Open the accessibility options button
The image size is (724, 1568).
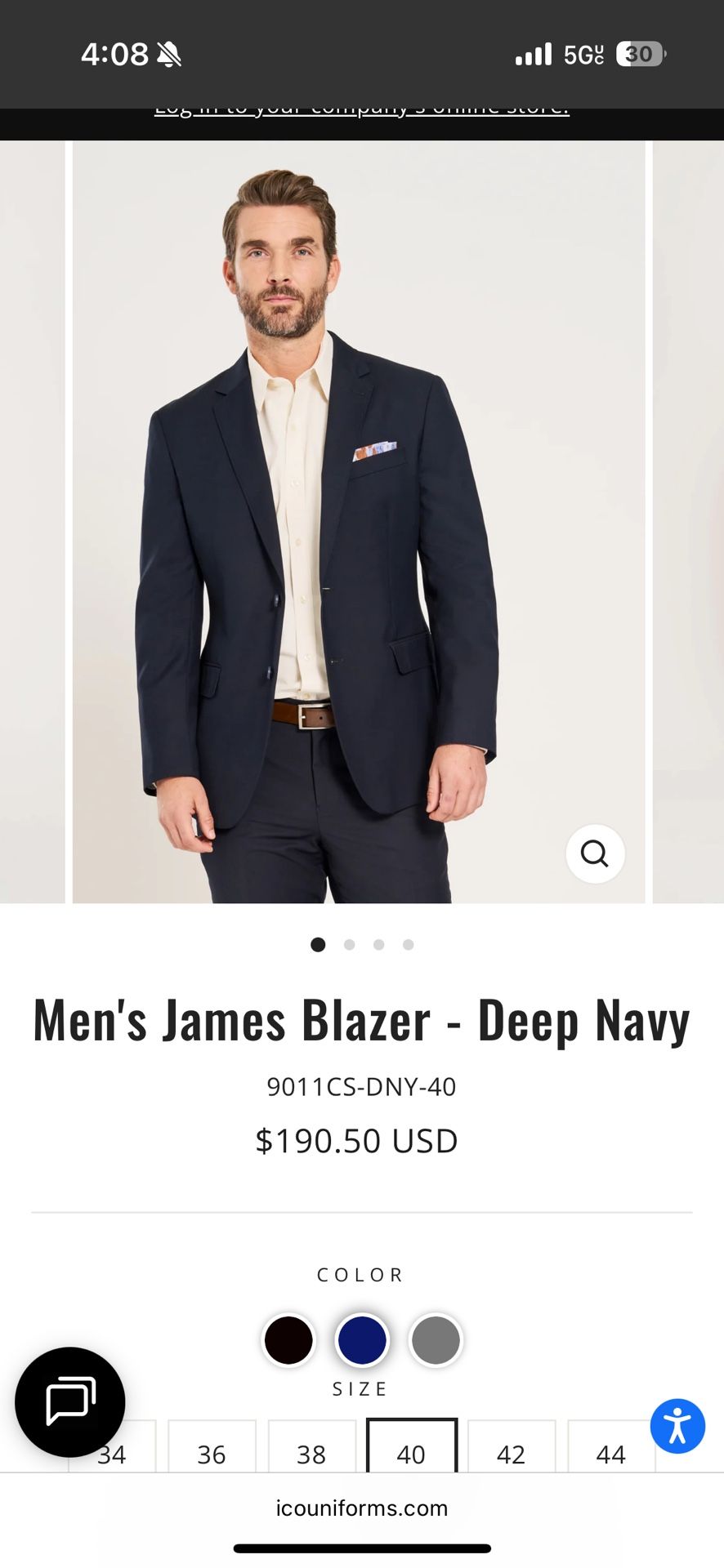tap(677, 1426)
